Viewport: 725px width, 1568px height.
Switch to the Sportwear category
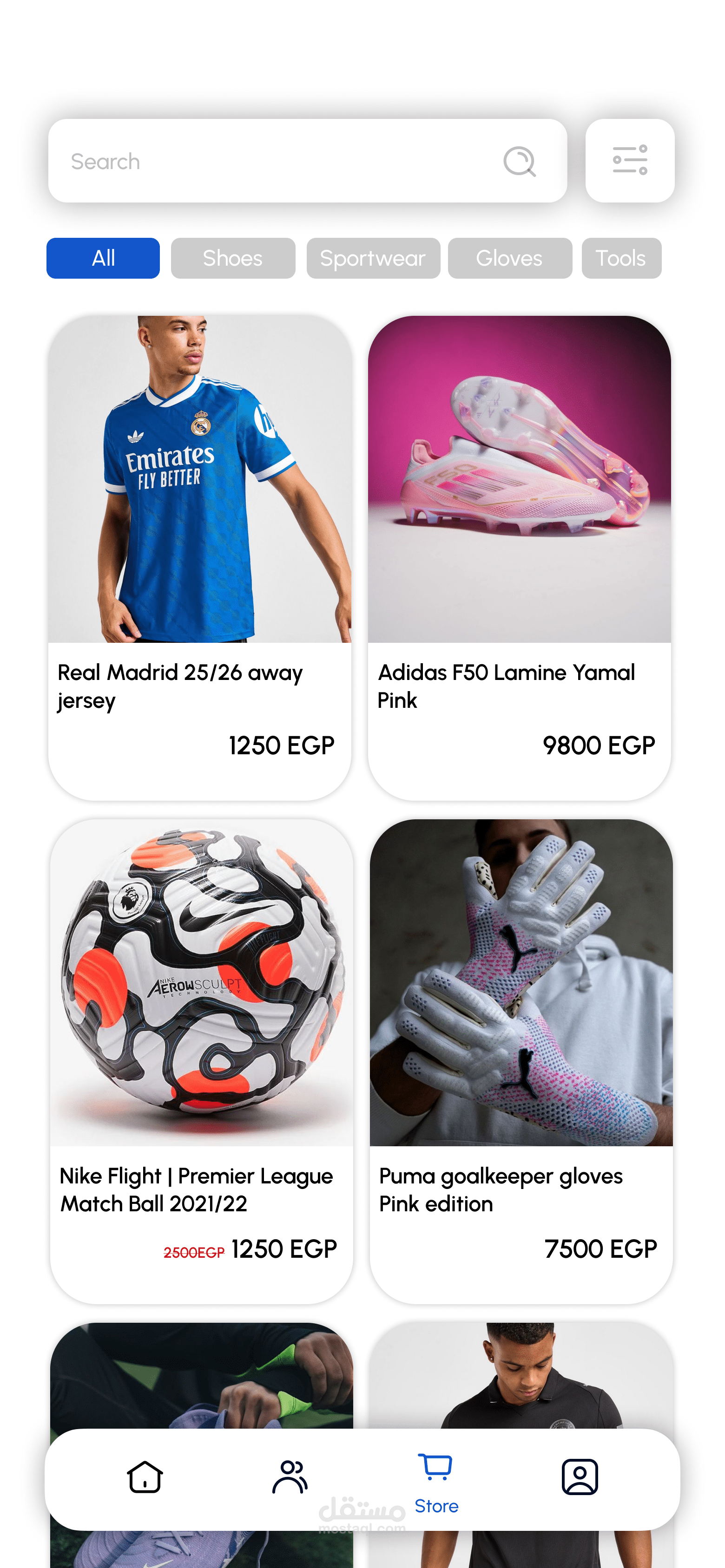tap(373, 258)
